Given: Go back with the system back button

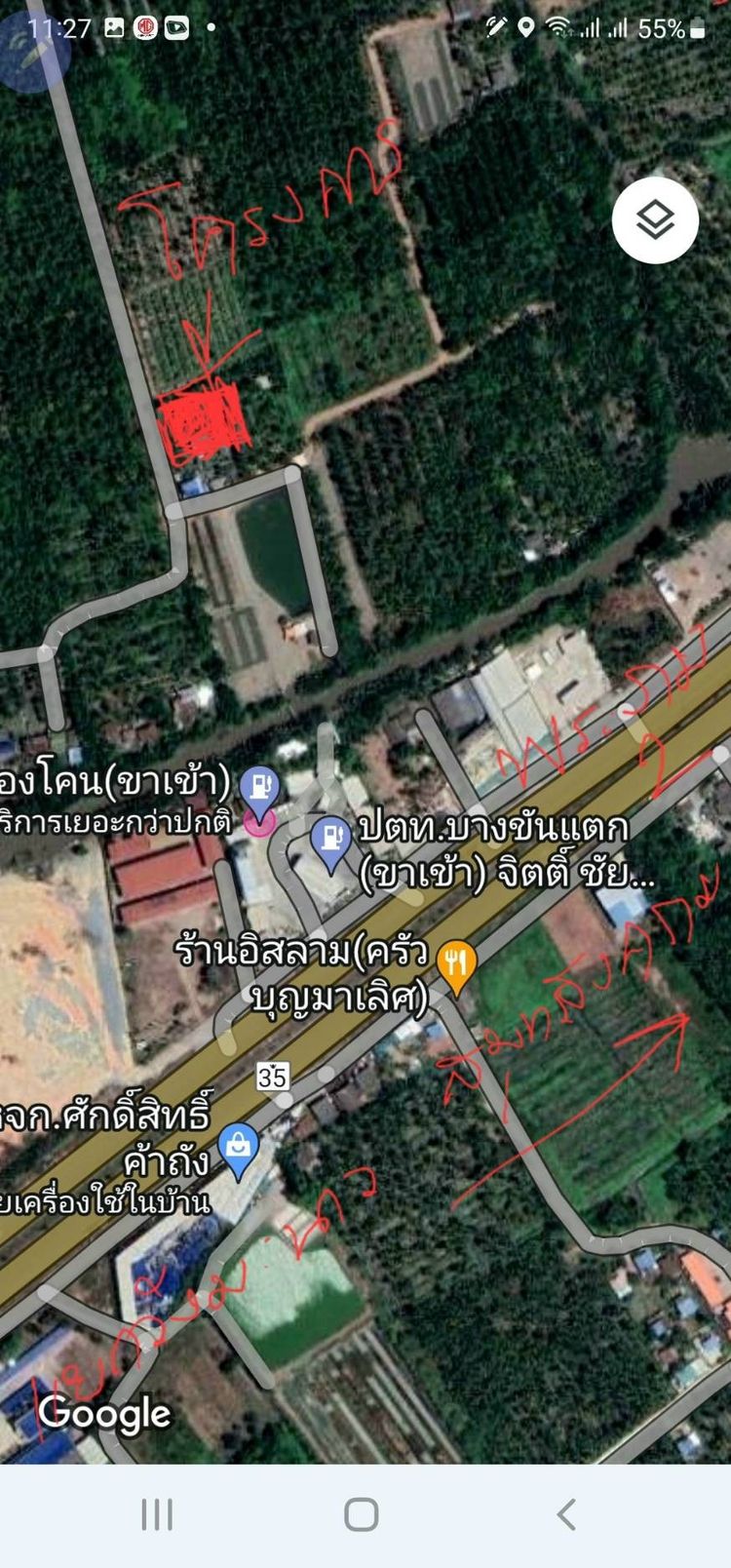Looking at the screenshot, I should click(x=566, y=1514).
